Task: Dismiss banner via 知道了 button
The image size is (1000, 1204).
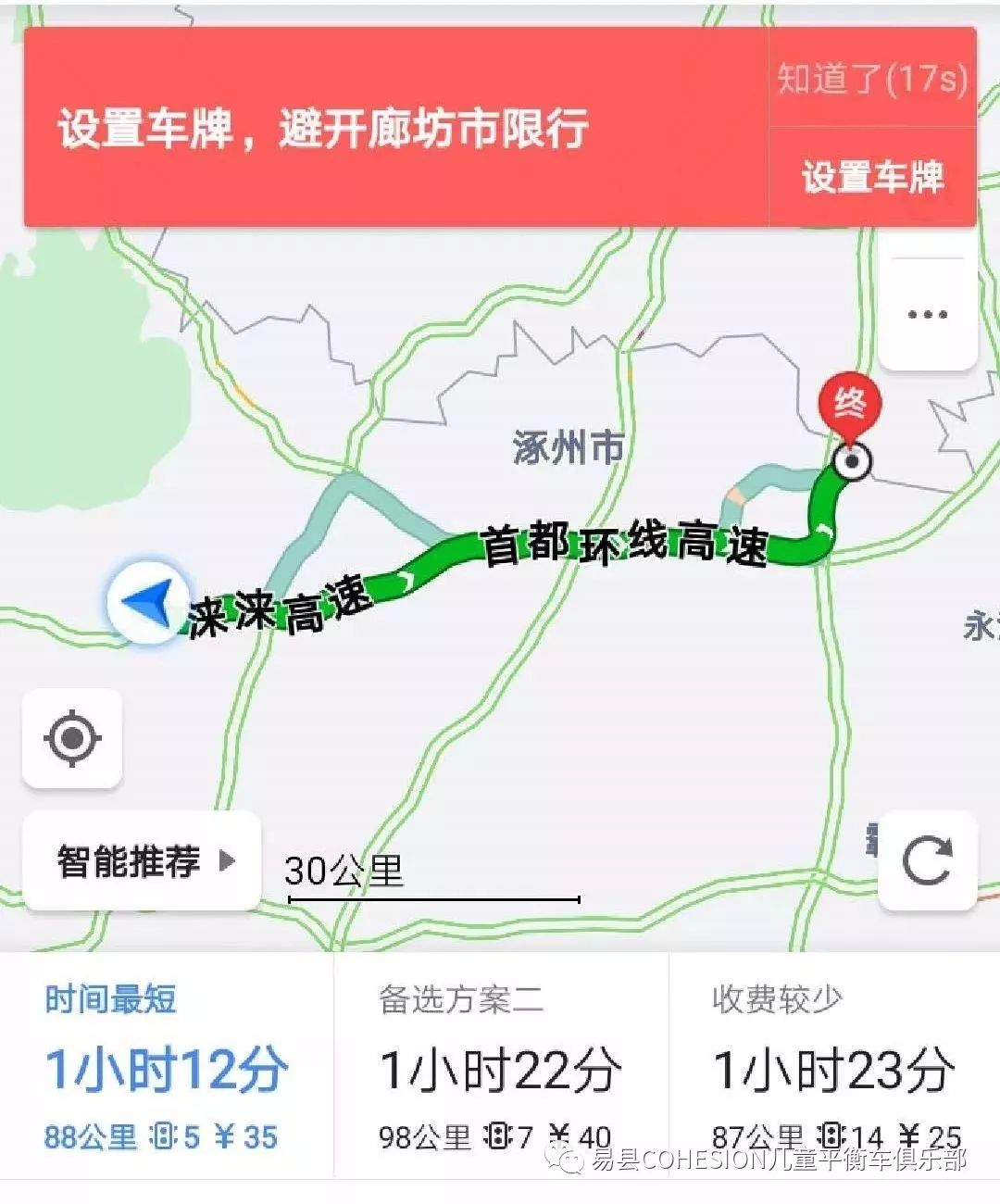Action: pyautogui.click(x=871, y=80)
